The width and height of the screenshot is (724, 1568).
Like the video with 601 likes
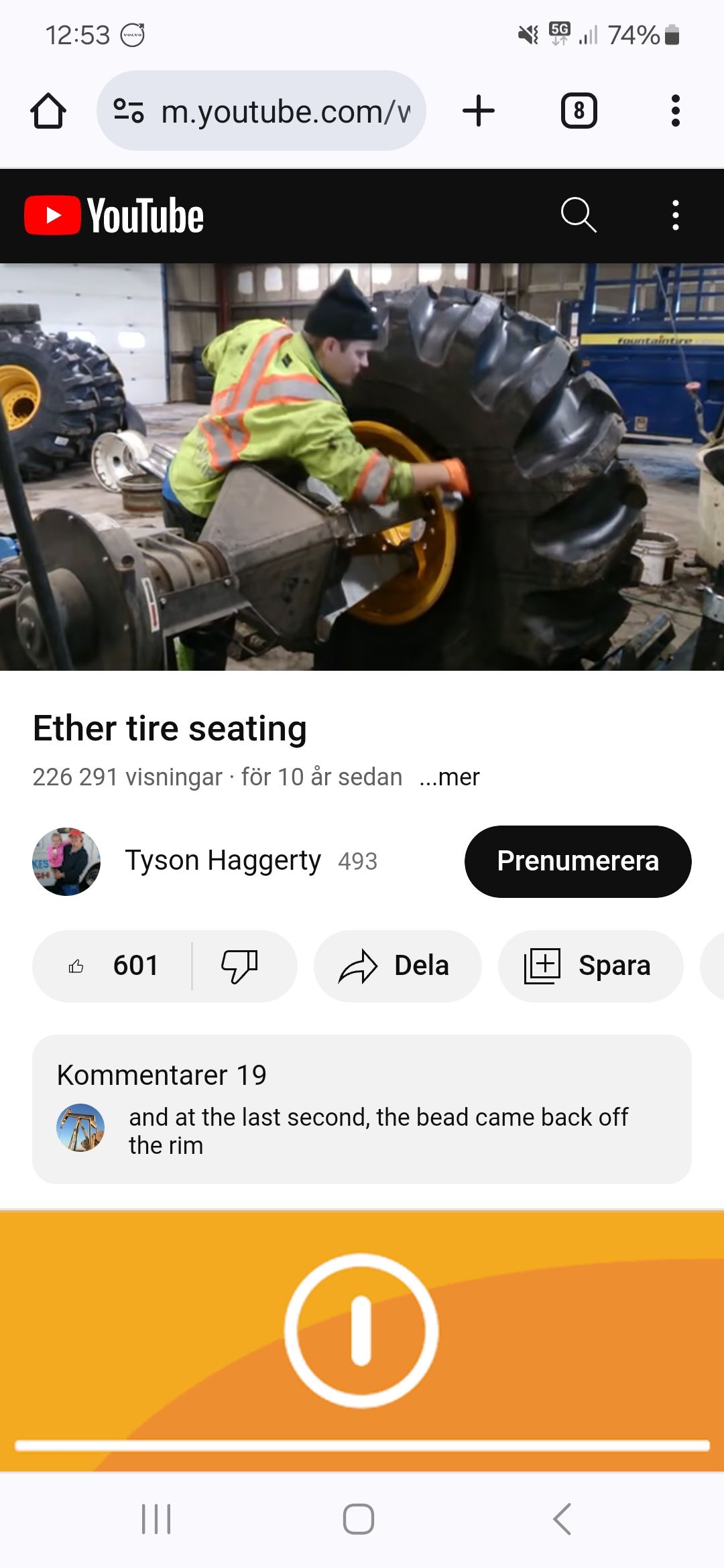[x=113, y=966]
